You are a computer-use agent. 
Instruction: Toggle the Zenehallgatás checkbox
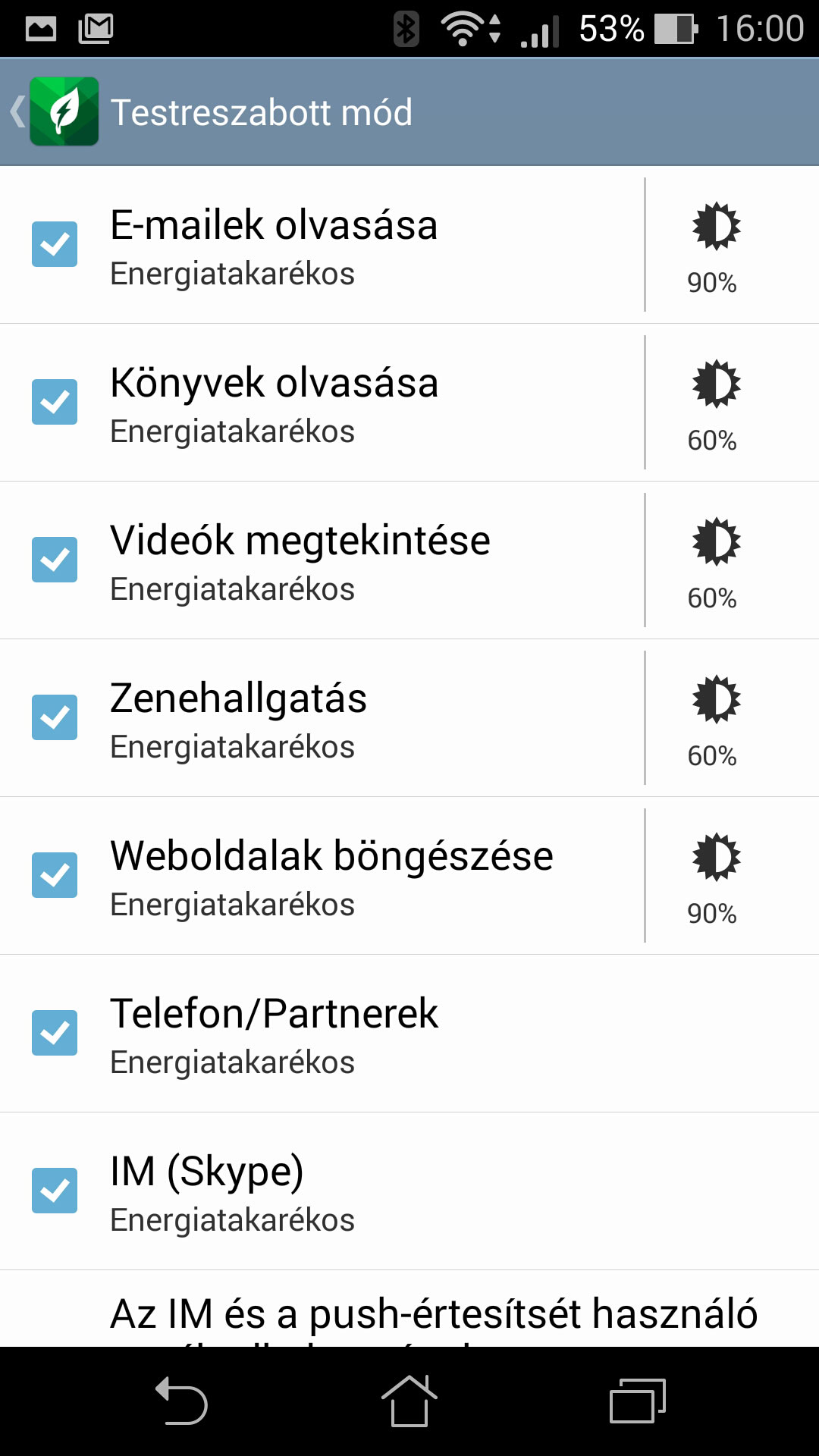55,717
